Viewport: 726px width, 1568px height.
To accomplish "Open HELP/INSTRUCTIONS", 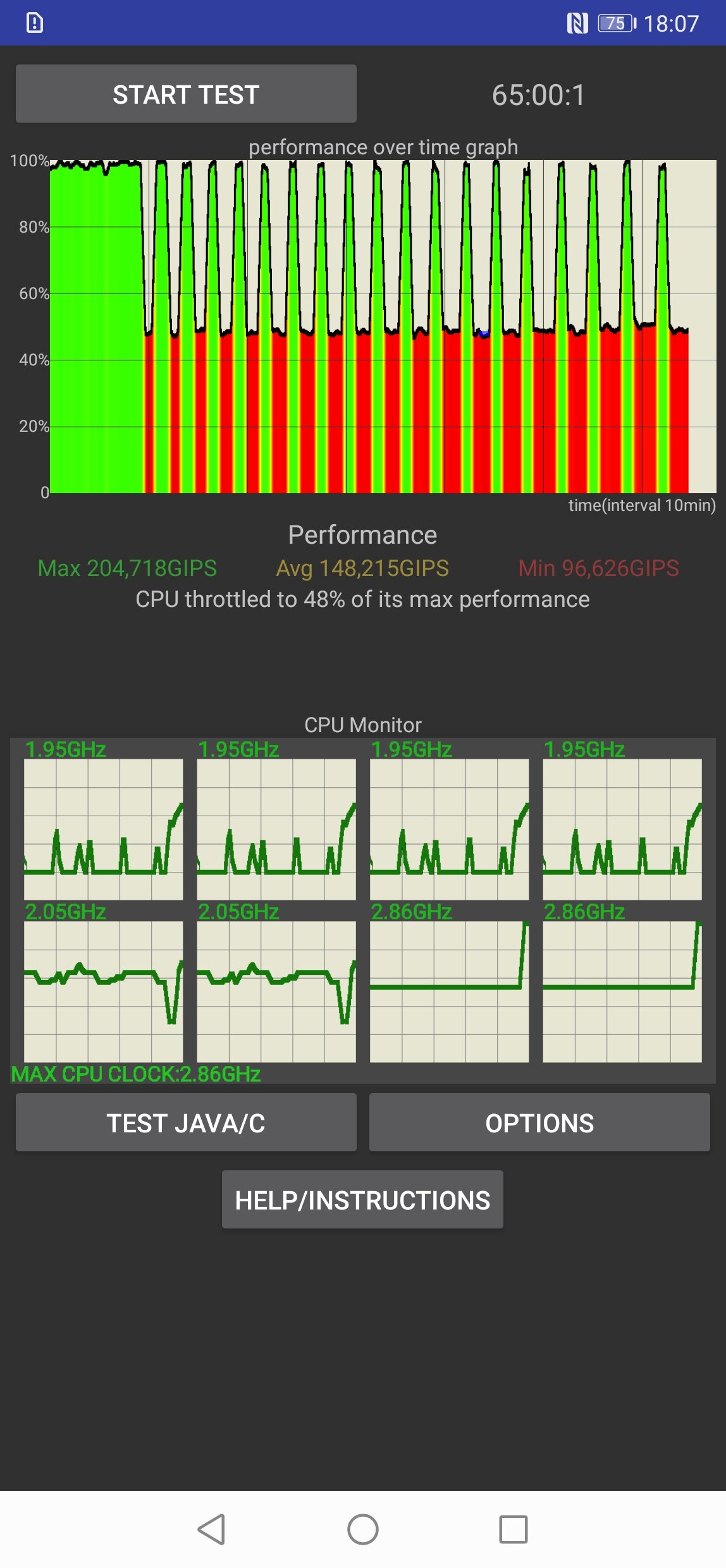I will click(362, 1199).
